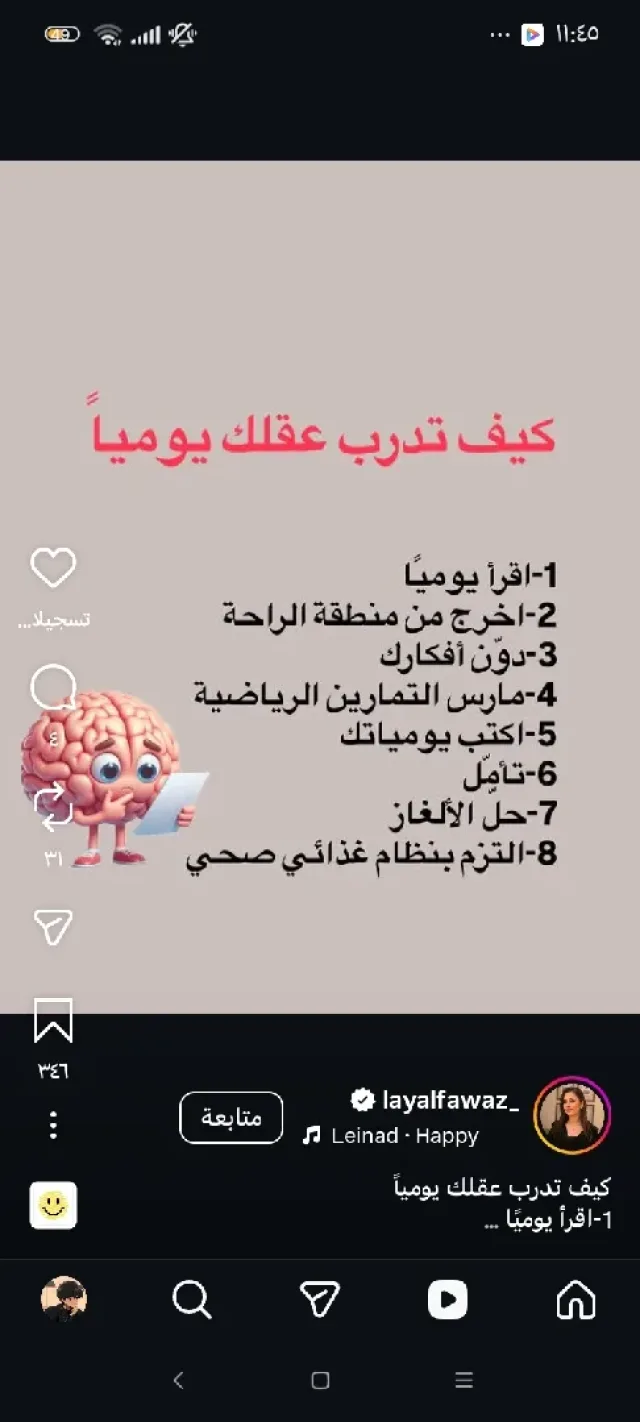Open the three-dot more options menu
Viewport: 640px width, 1422px height.
point(53,1125)
